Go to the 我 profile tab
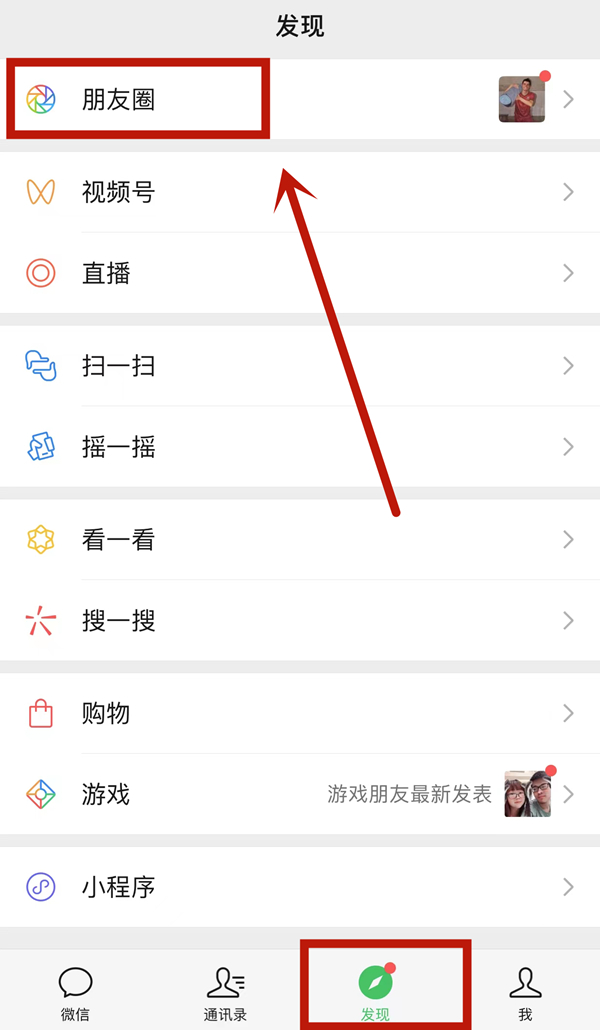The image size is (600, 1030). tap(525, 992)
